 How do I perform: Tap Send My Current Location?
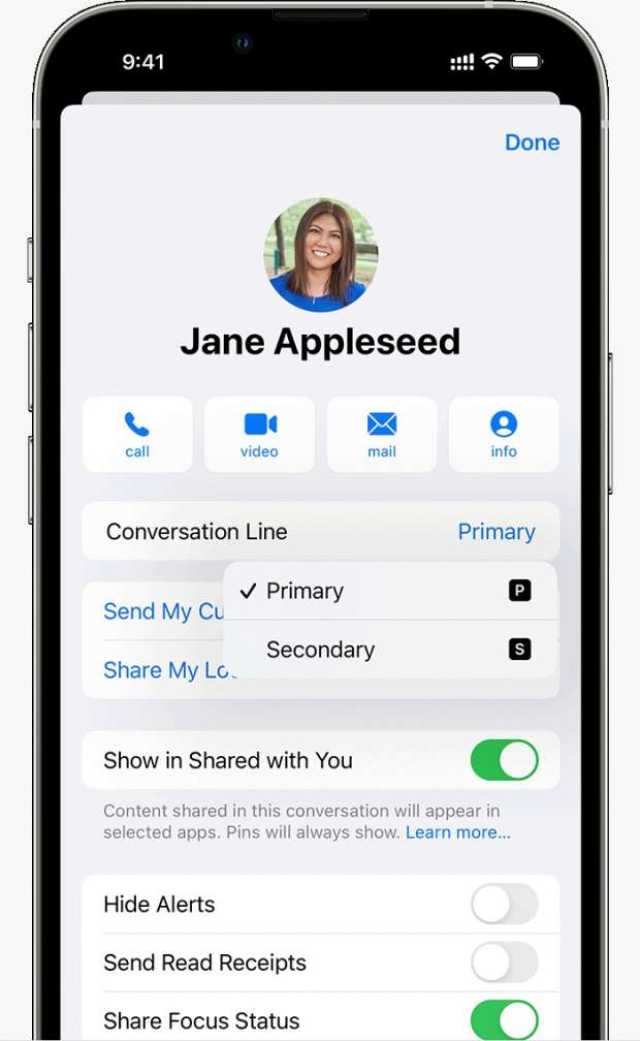163,611
